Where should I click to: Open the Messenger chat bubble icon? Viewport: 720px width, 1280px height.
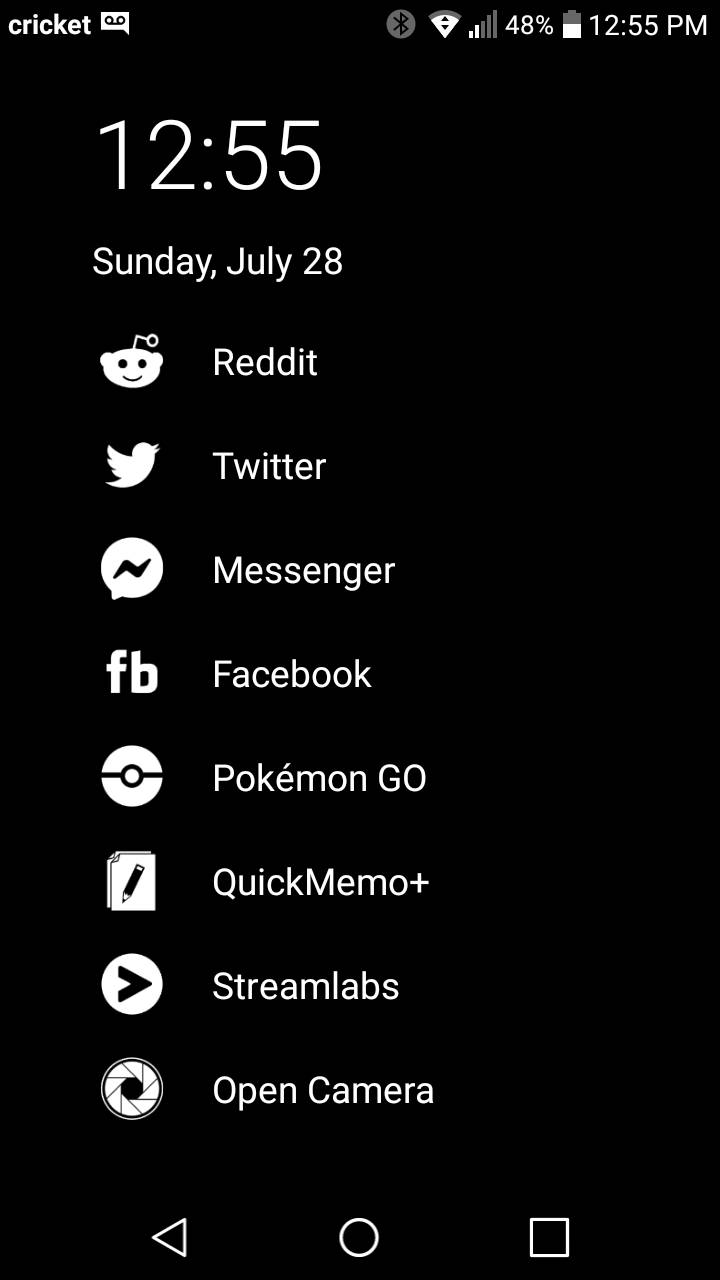(x=131, y=569)
